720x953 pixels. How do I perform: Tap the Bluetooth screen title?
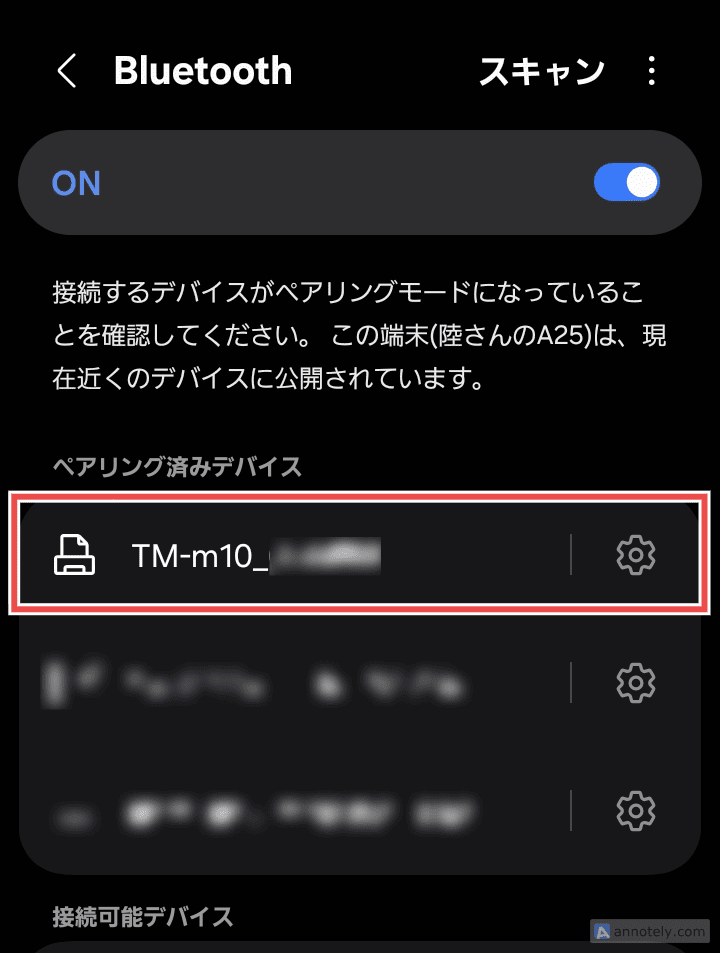pyautogui.click(x=204, y=70)
